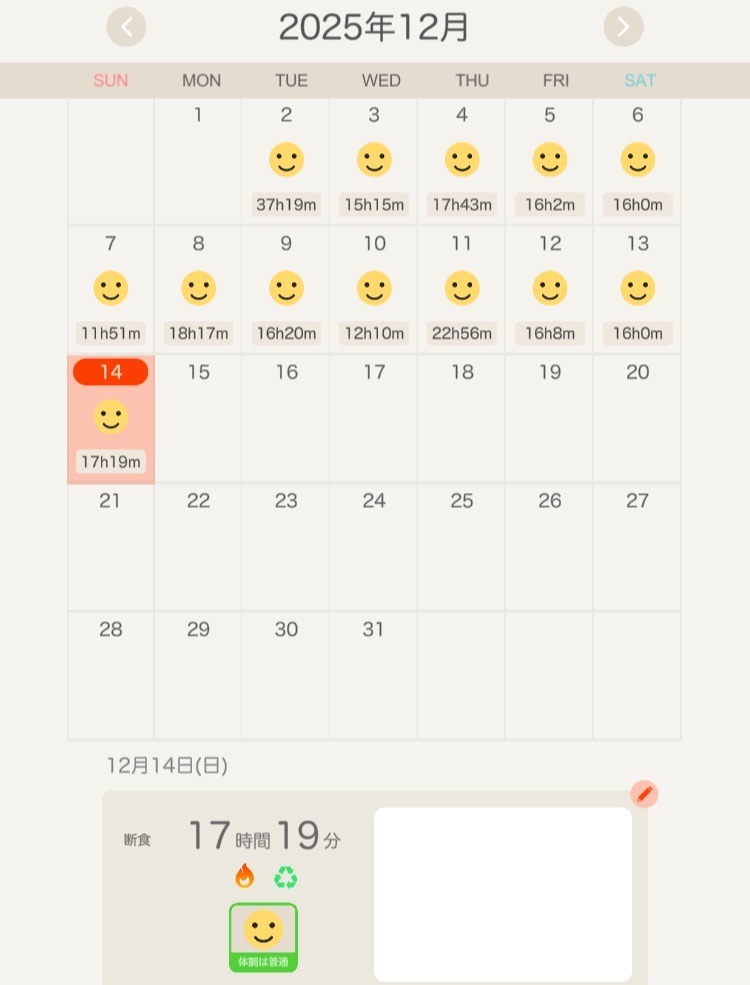Screen dimensions: 750x985
Task: Select December 25 on the calendar
Action: [461, 547]
